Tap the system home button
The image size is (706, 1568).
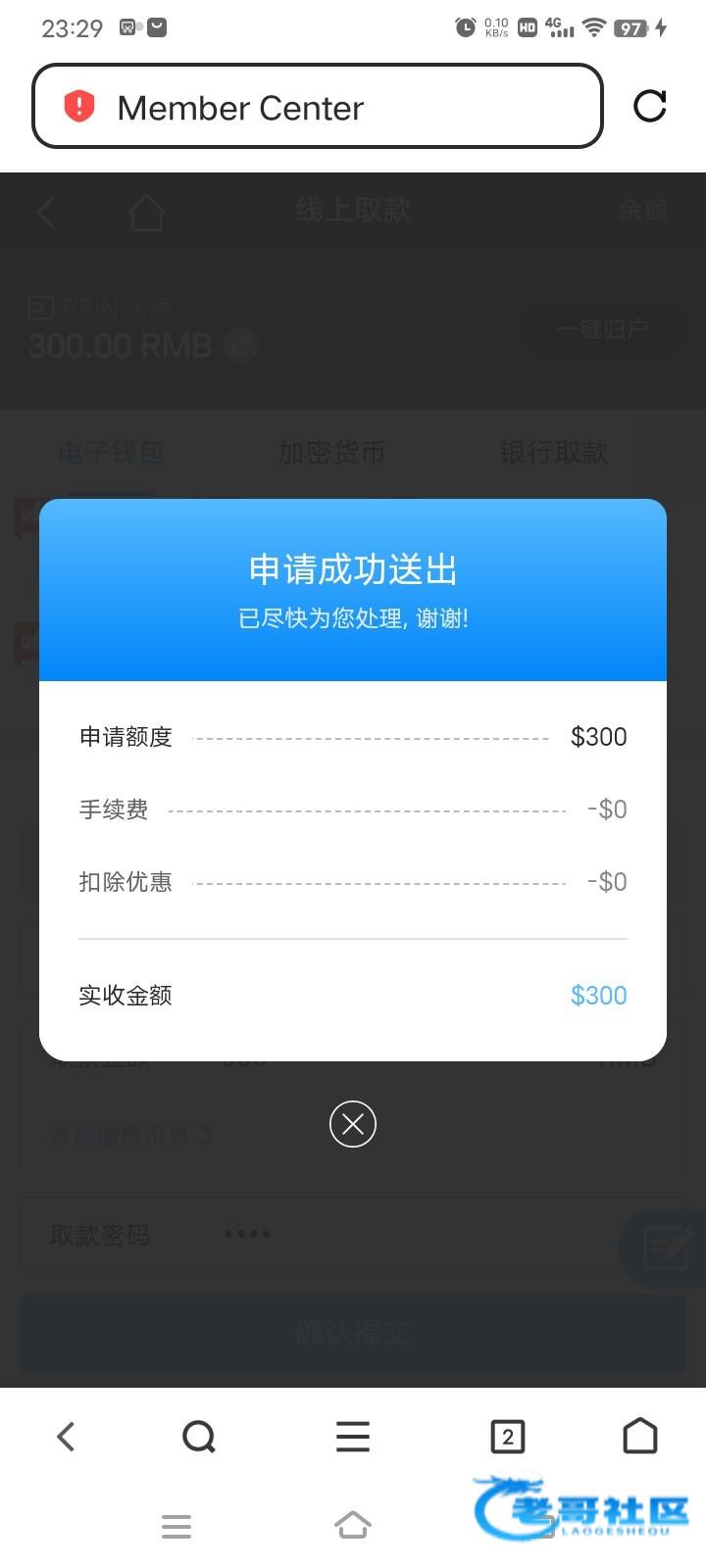(x=353, y=1525)
